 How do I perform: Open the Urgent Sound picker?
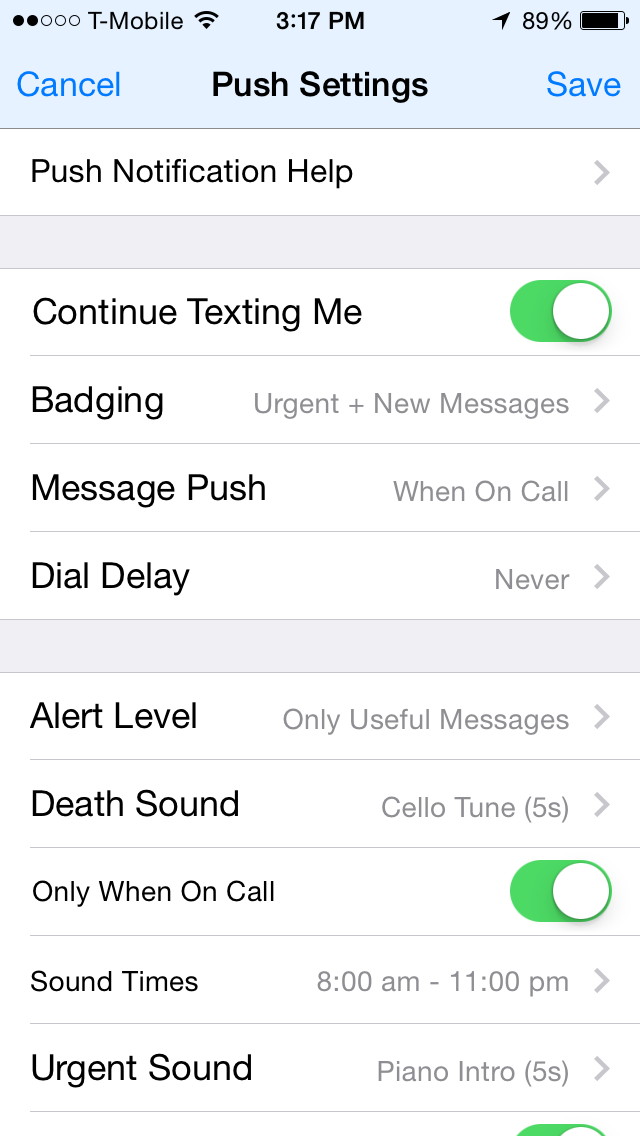point(320,1069)
